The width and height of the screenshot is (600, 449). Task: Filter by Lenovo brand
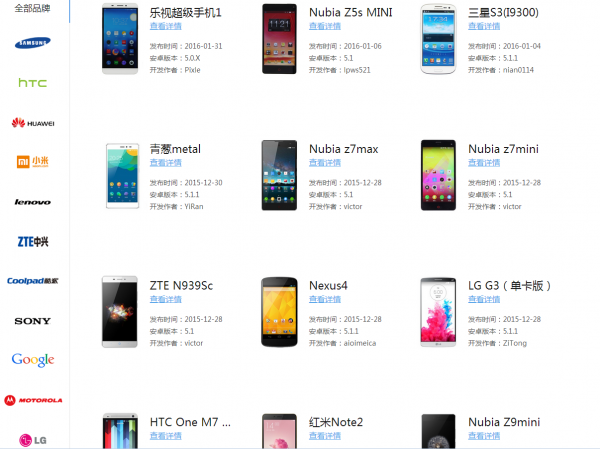33,201
